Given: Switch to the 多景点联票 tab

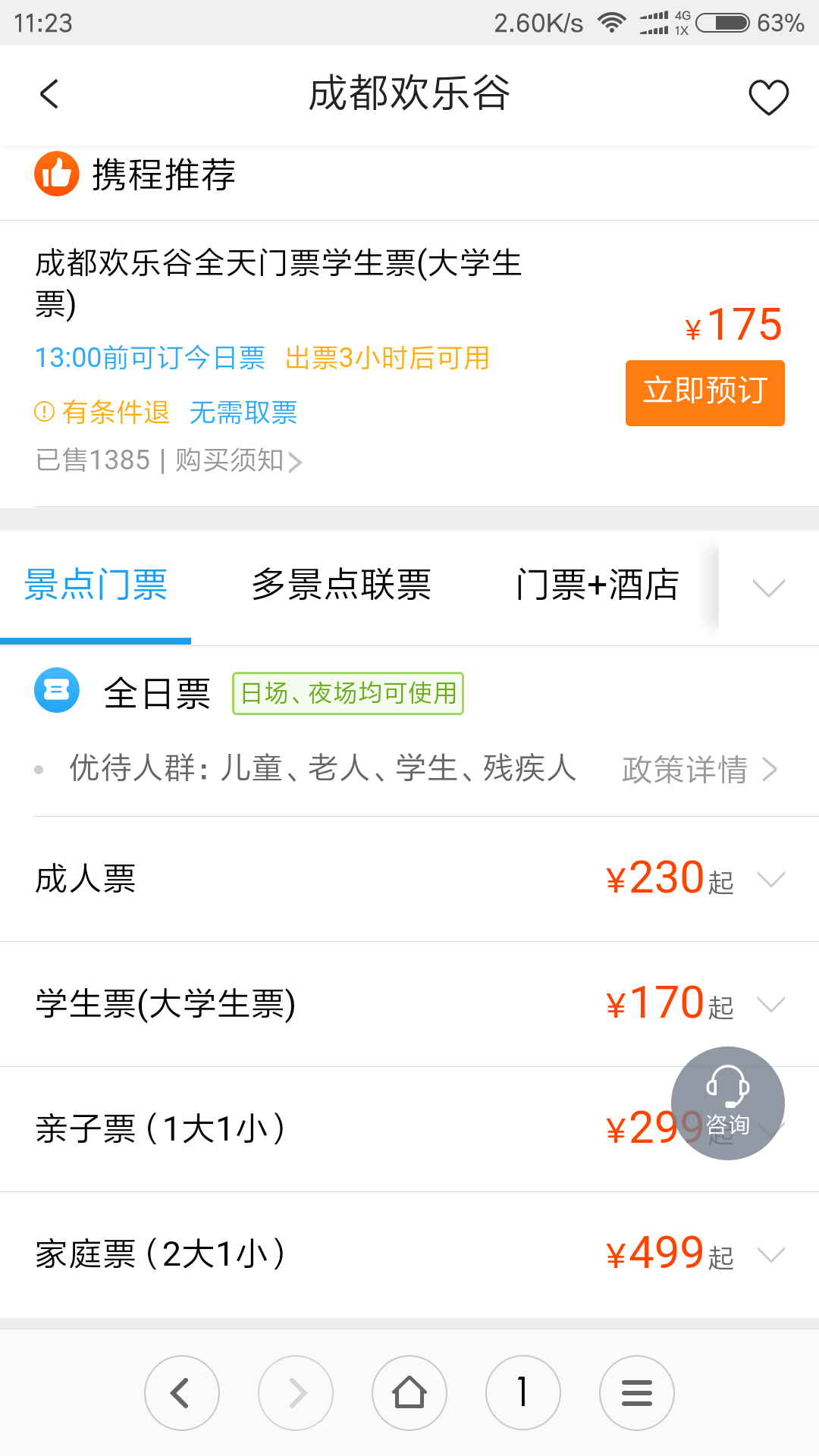Looking at the screenshot, I should point(341,585).
